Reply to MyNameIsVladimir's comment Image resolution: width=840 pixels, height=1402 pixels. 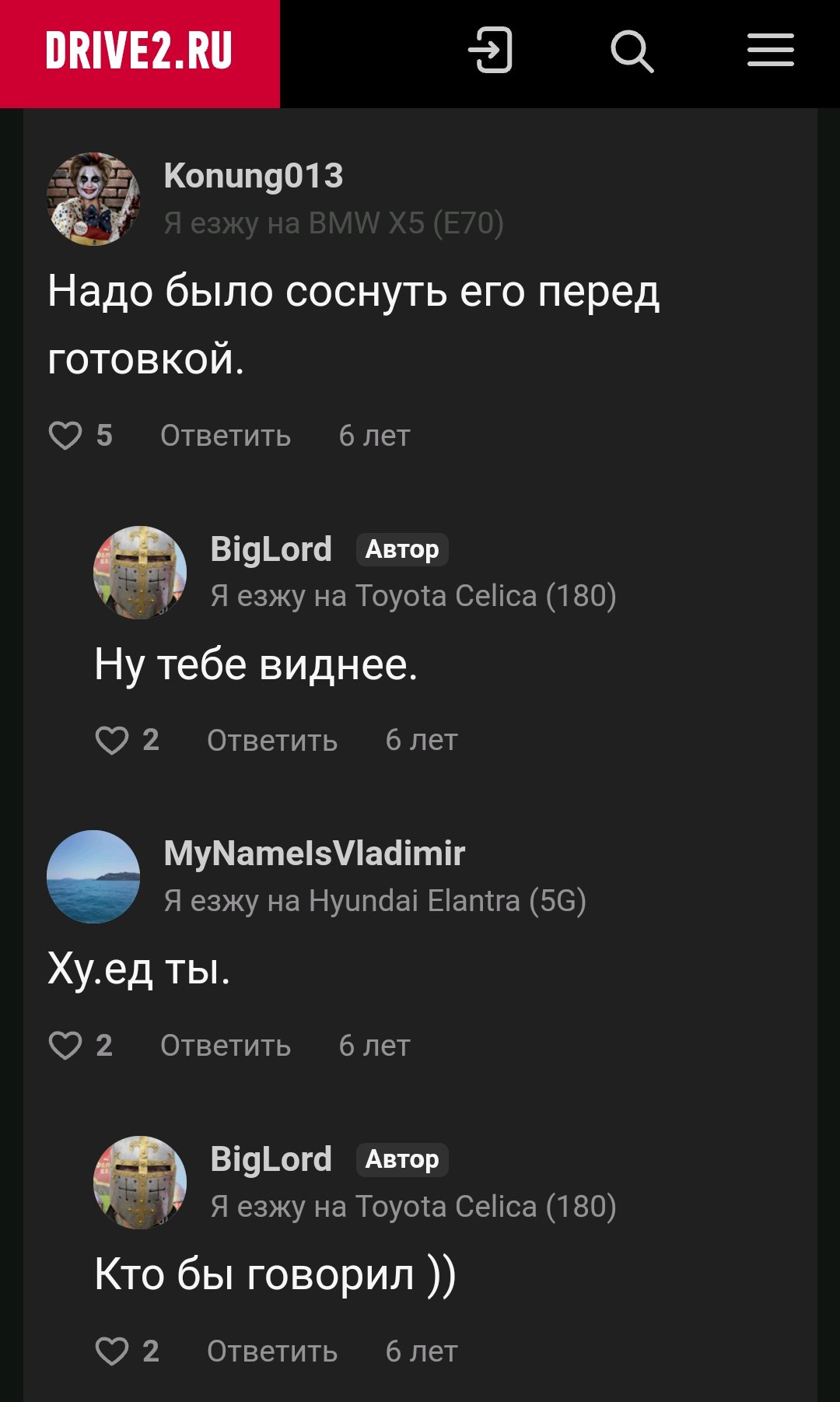click(x=226, y=1046)
